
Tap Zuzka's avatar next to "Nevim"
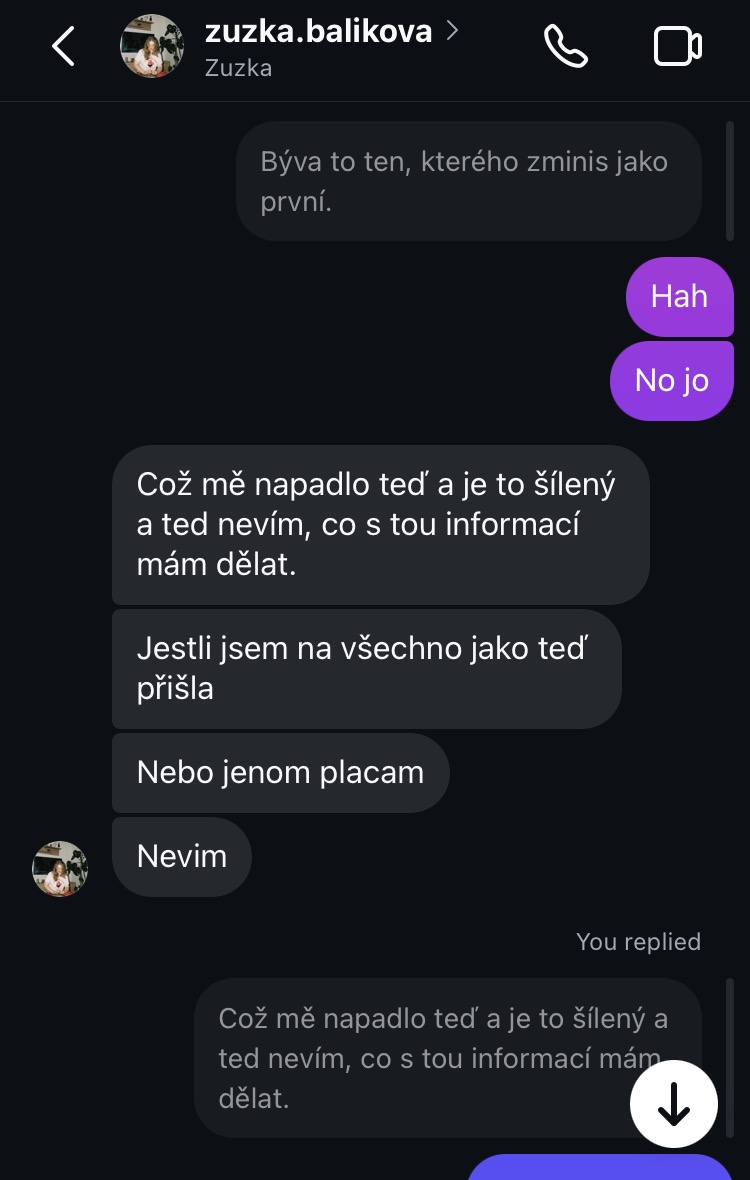pos(60,868)
